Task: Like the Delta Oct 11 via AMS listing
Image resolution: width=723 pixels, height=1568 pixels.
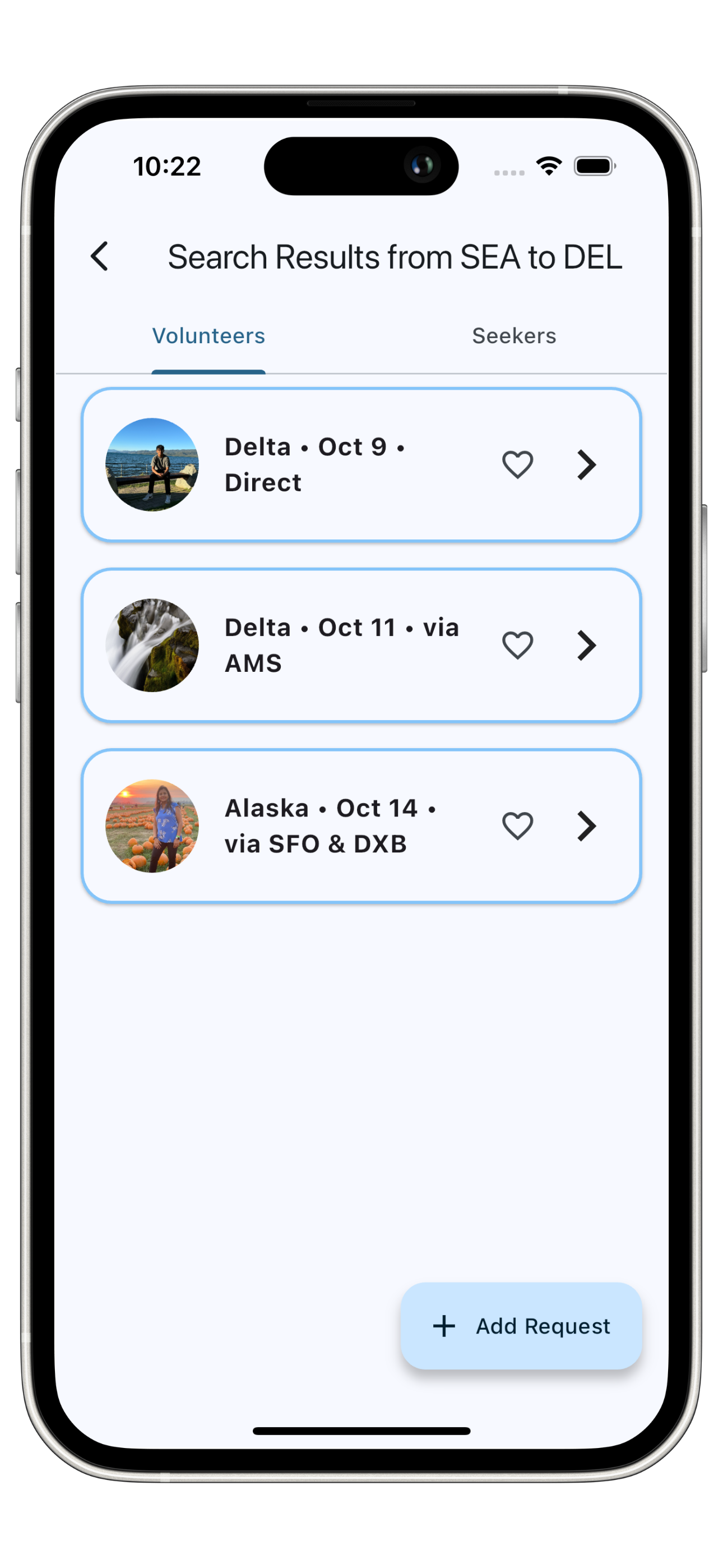Action: click(517, 645)
